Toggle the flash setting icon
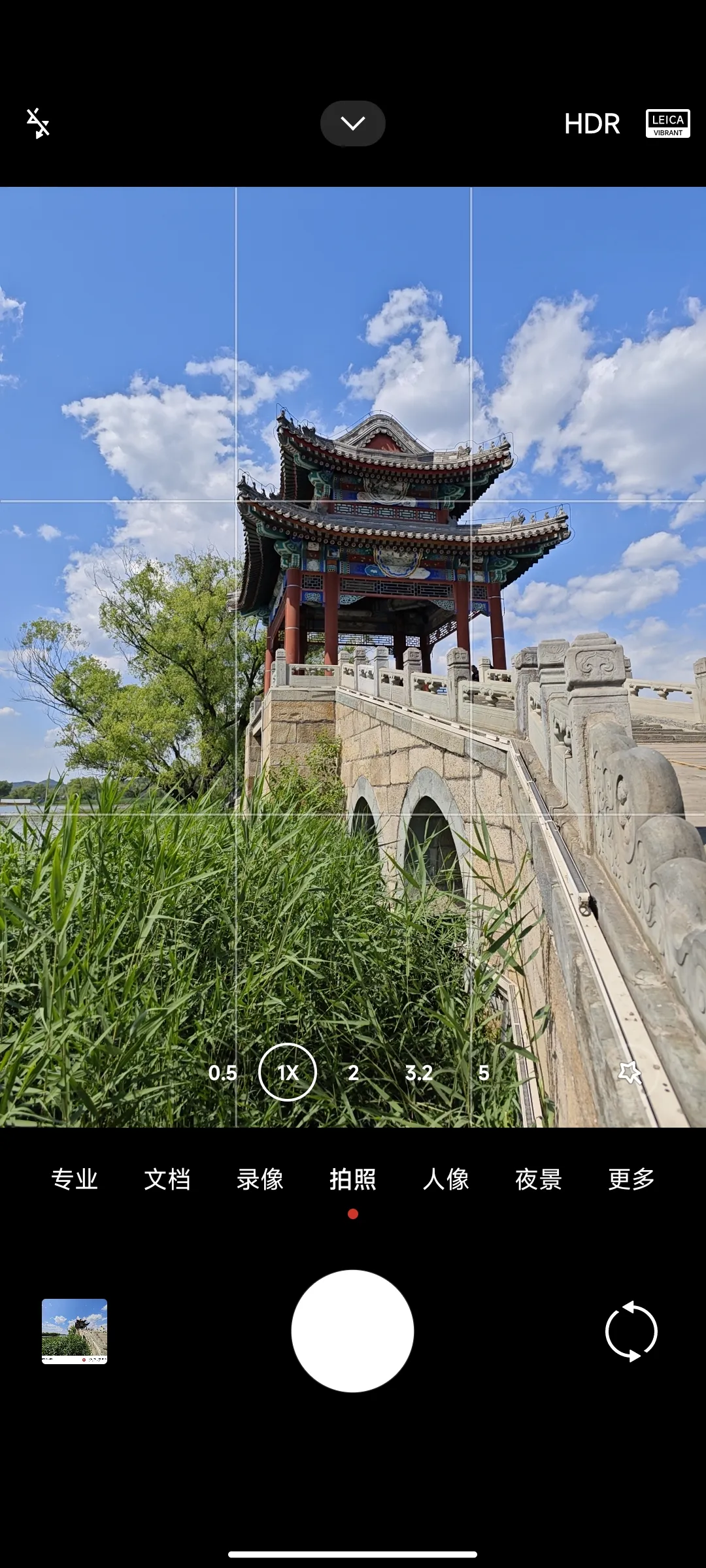The image size is (706, 1568). click(38, 123)
